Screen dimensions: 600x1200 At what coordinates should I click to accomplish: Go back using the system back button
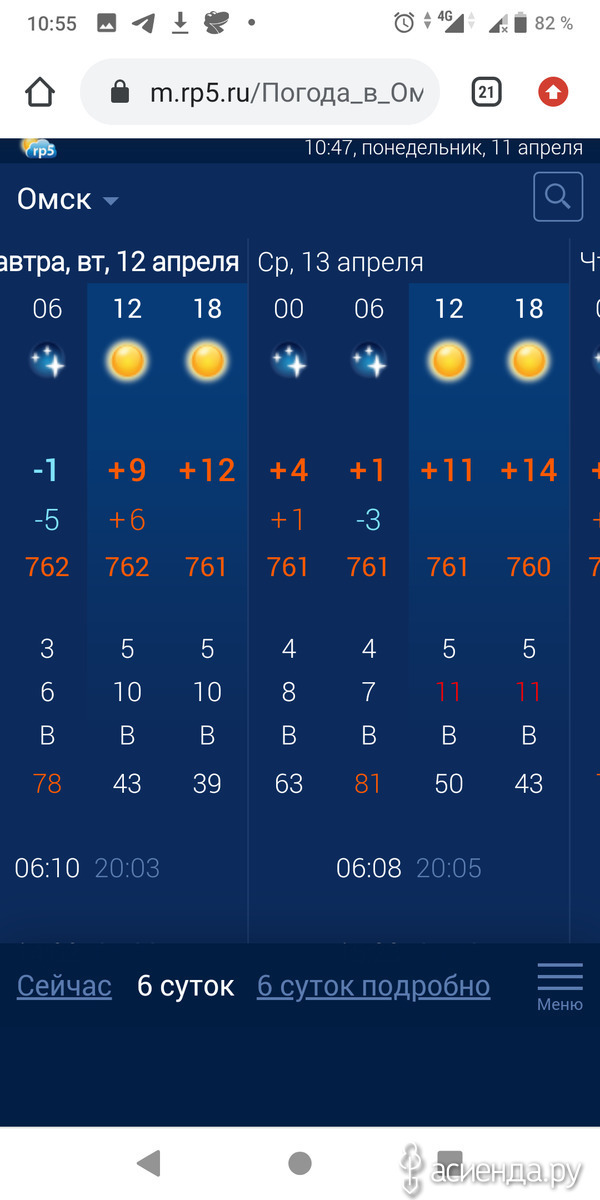[149, 1162]
